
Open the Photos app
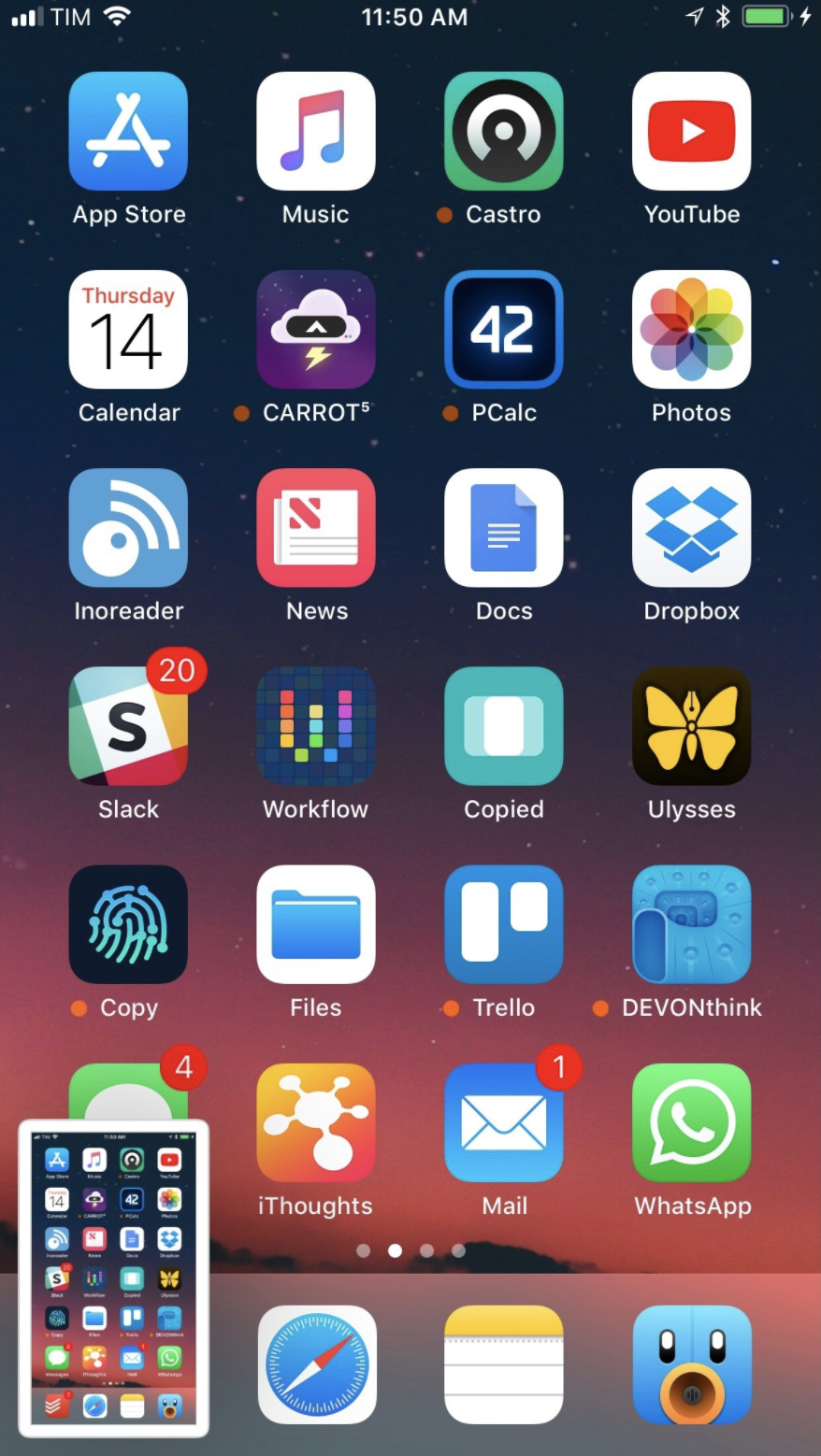click(x=692, y=329)
